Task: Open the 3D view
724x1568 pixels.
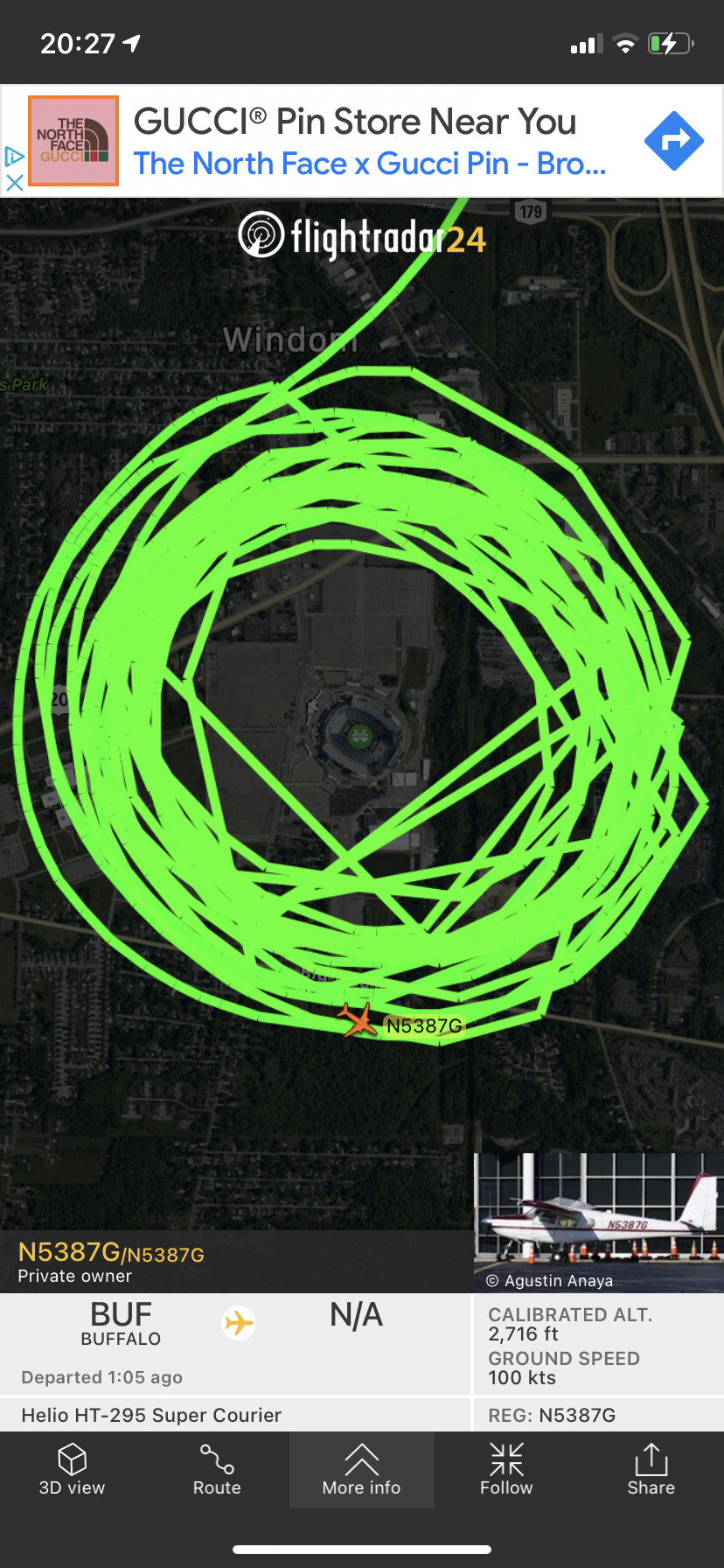Action: (72, 1470)
